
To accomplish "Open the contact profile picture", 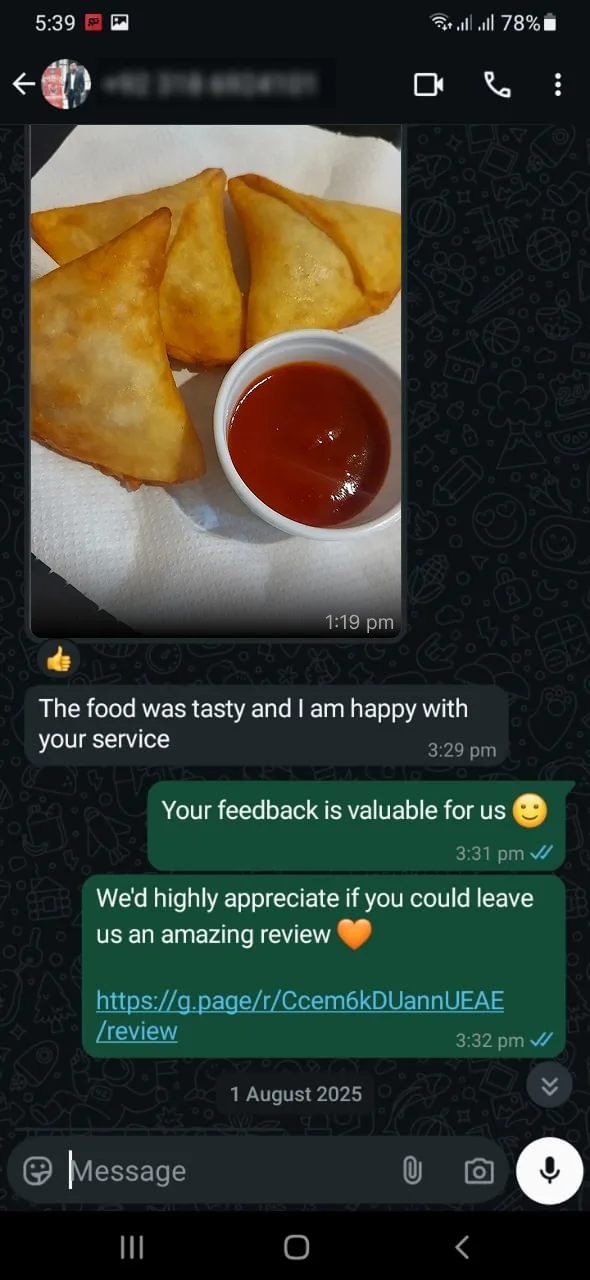I will coord(66,84).
